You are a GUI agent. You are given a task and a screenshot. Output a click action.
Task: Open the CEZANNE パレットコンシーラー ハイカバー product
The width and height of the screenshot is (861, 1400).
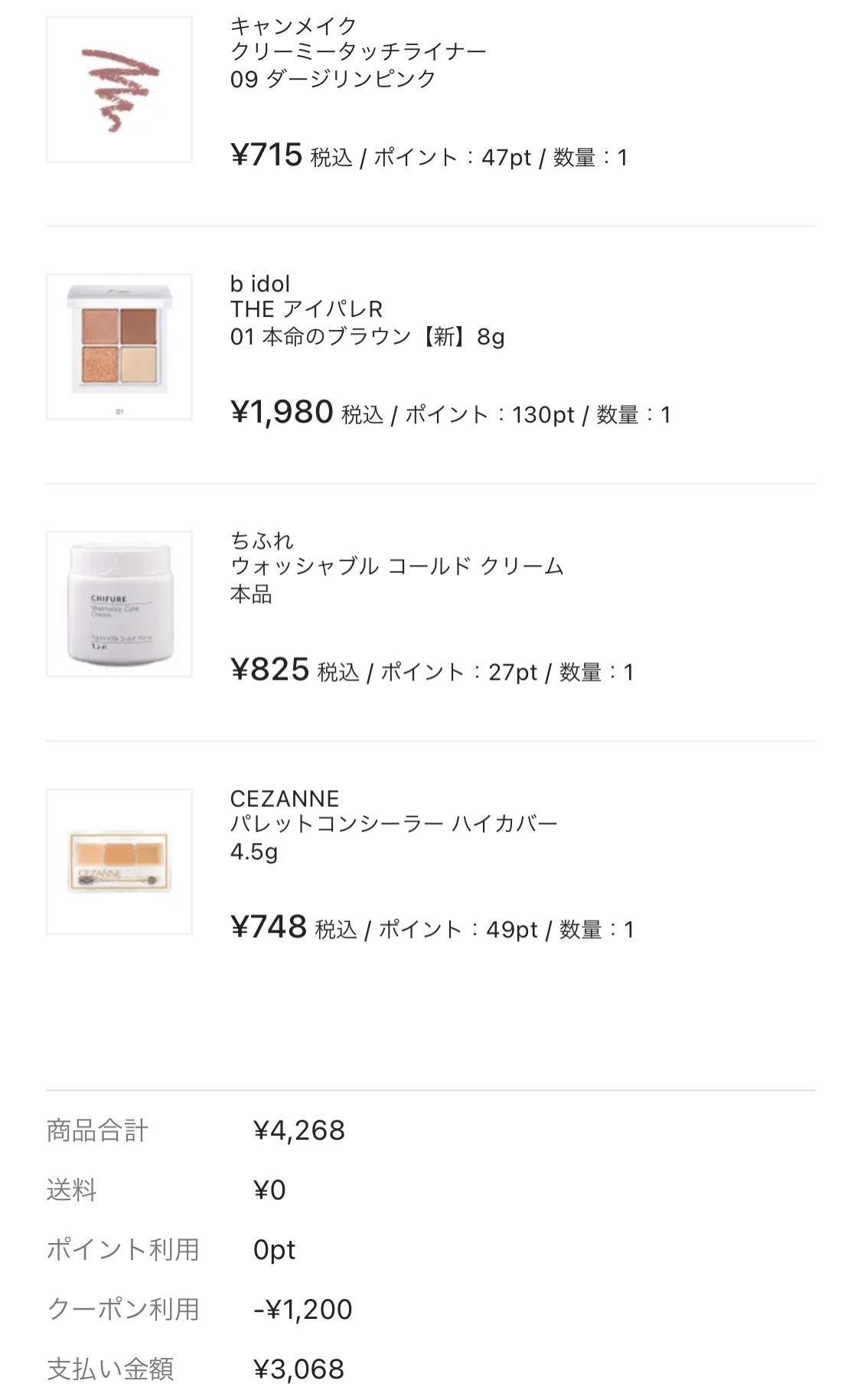tap(393, 824)
